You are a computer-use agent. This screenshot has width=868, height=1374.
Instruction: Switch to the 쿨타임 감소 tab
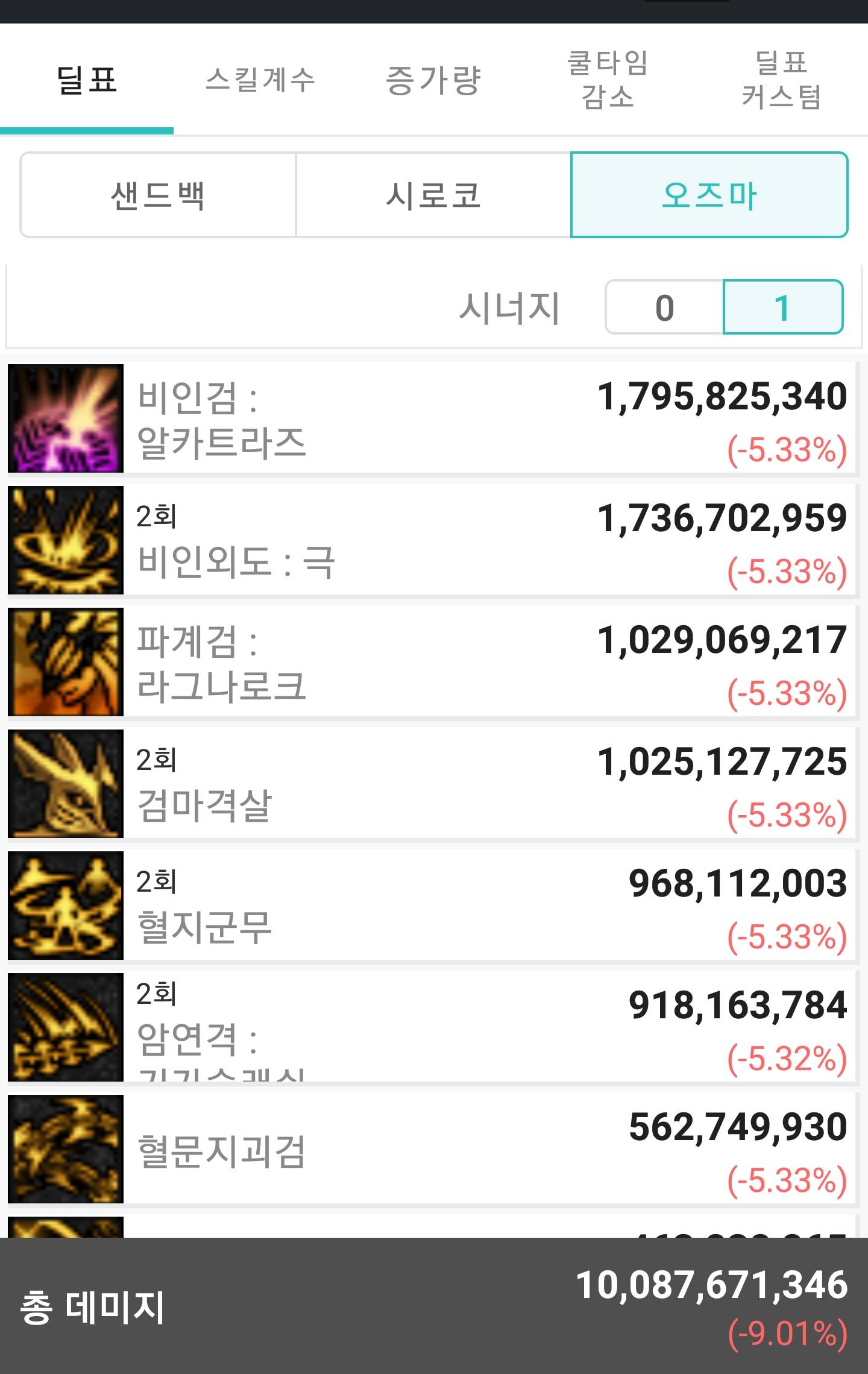(x=607, y=80)
